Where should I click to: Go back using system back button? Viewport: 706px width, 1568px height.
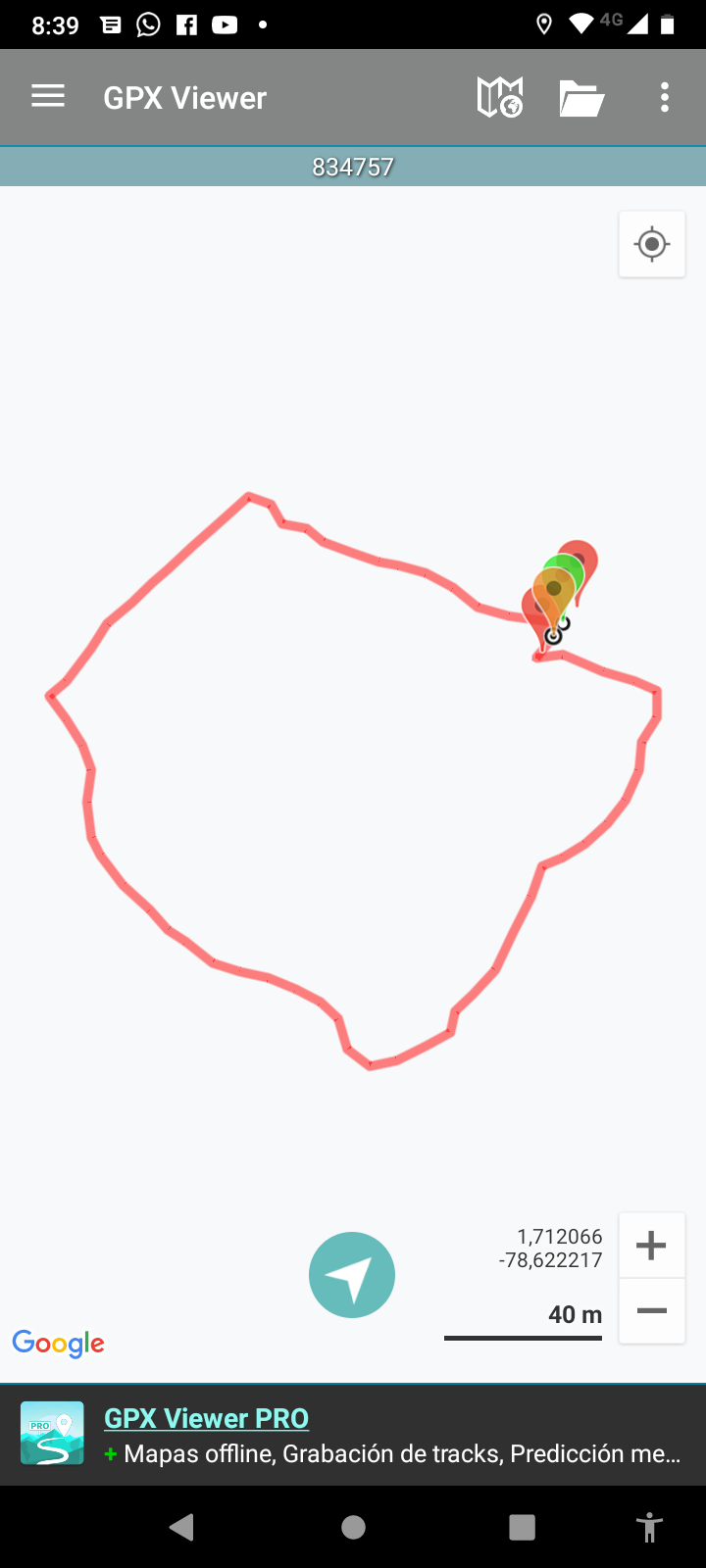pos(181,1527)
